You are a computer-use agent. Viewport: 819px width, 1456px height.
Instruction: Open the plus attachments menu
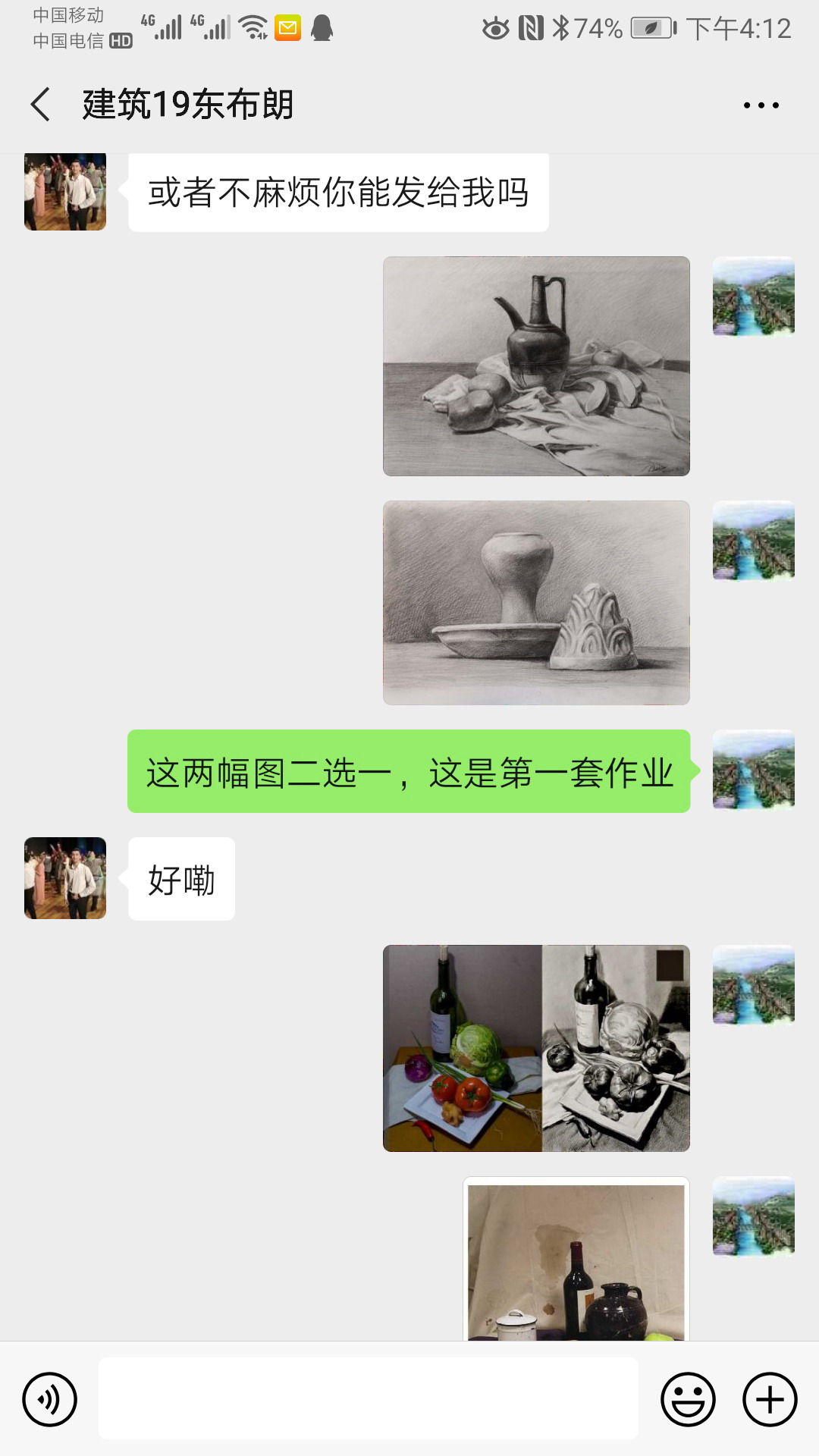point(770,1399)
